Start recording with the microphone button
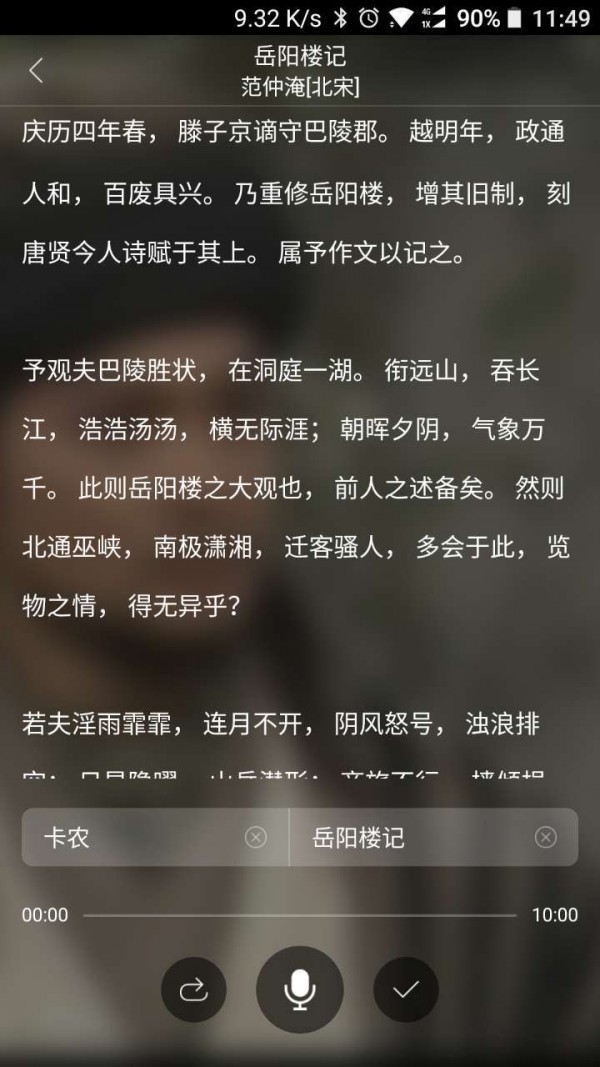 [300, 989]
